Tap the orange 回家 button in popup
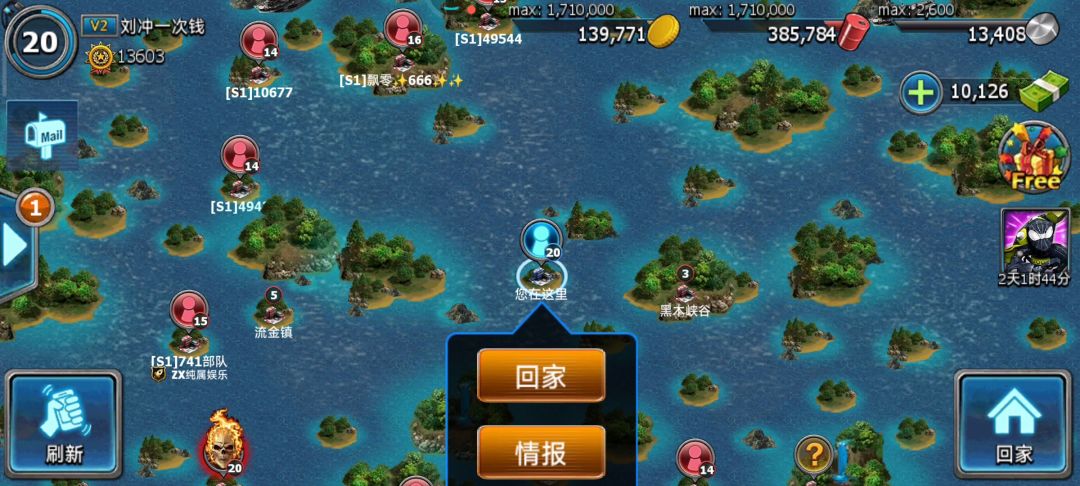 tap(541, 376)
